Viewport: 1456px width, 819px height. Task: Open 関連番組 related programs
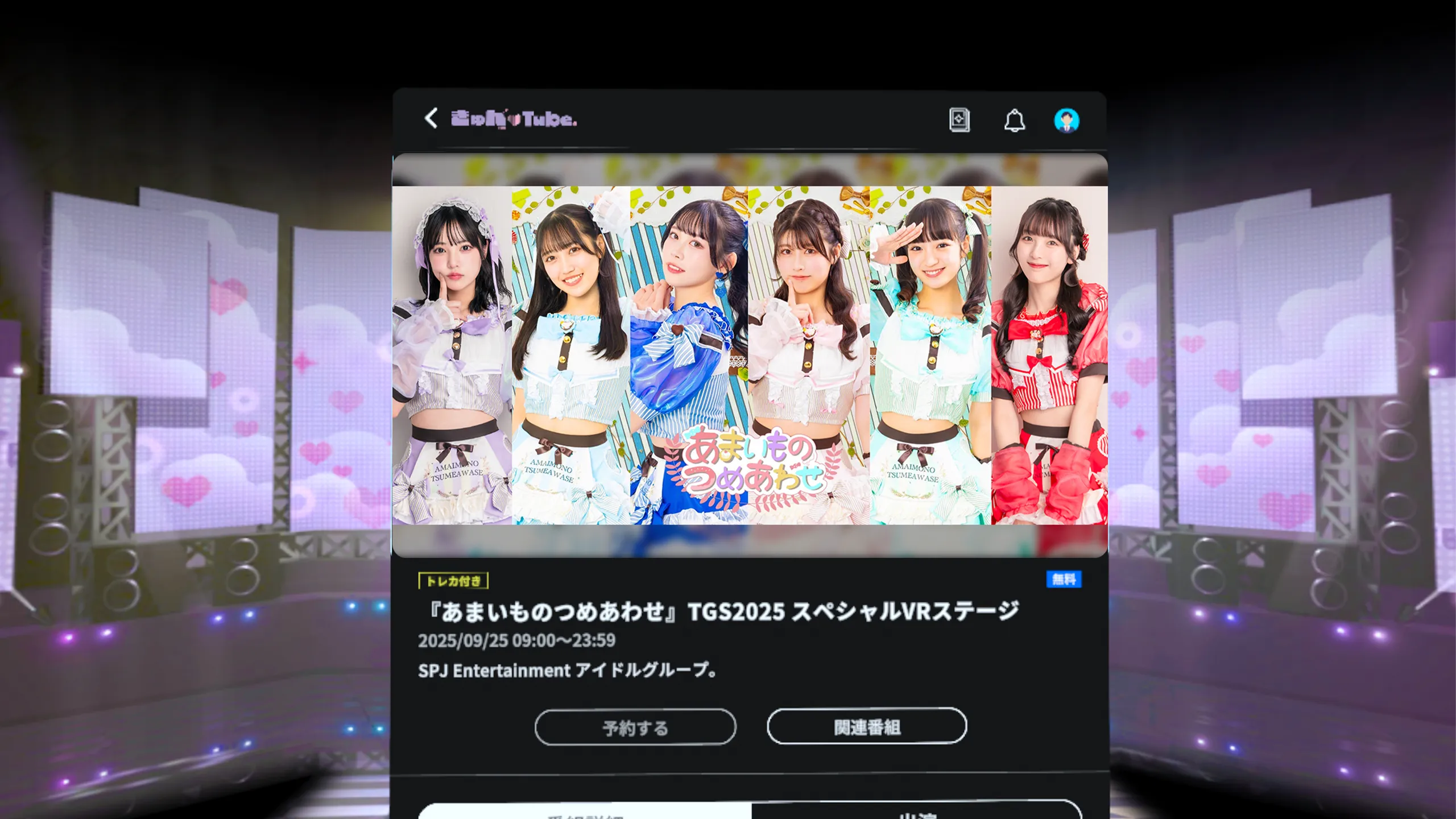tap(867, 726)
